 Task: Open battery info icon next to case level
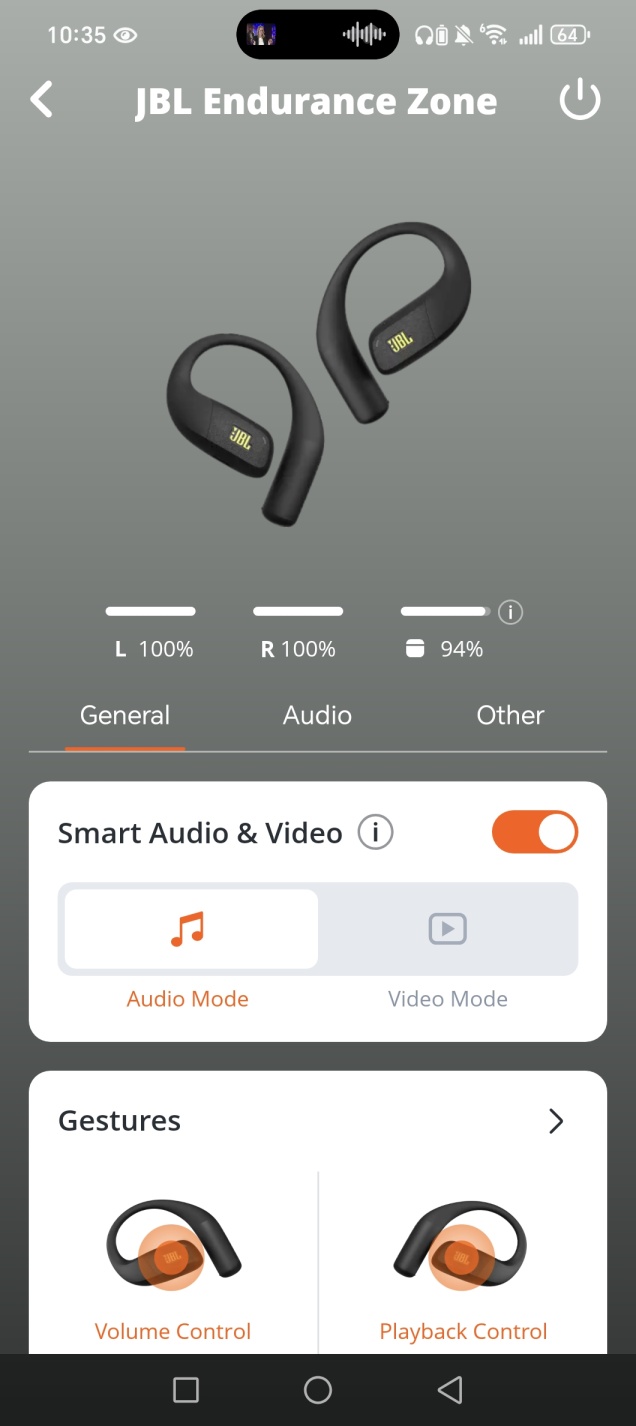[x=510, y=612]
